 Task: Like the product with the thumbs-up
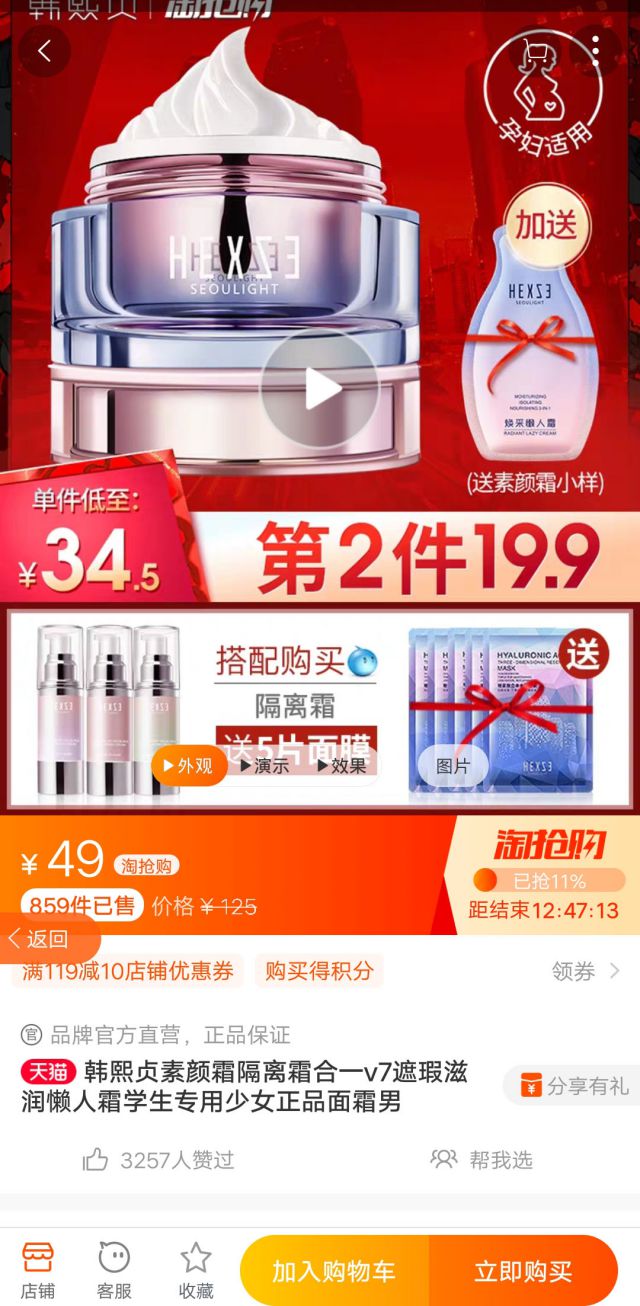(96, 1160)
